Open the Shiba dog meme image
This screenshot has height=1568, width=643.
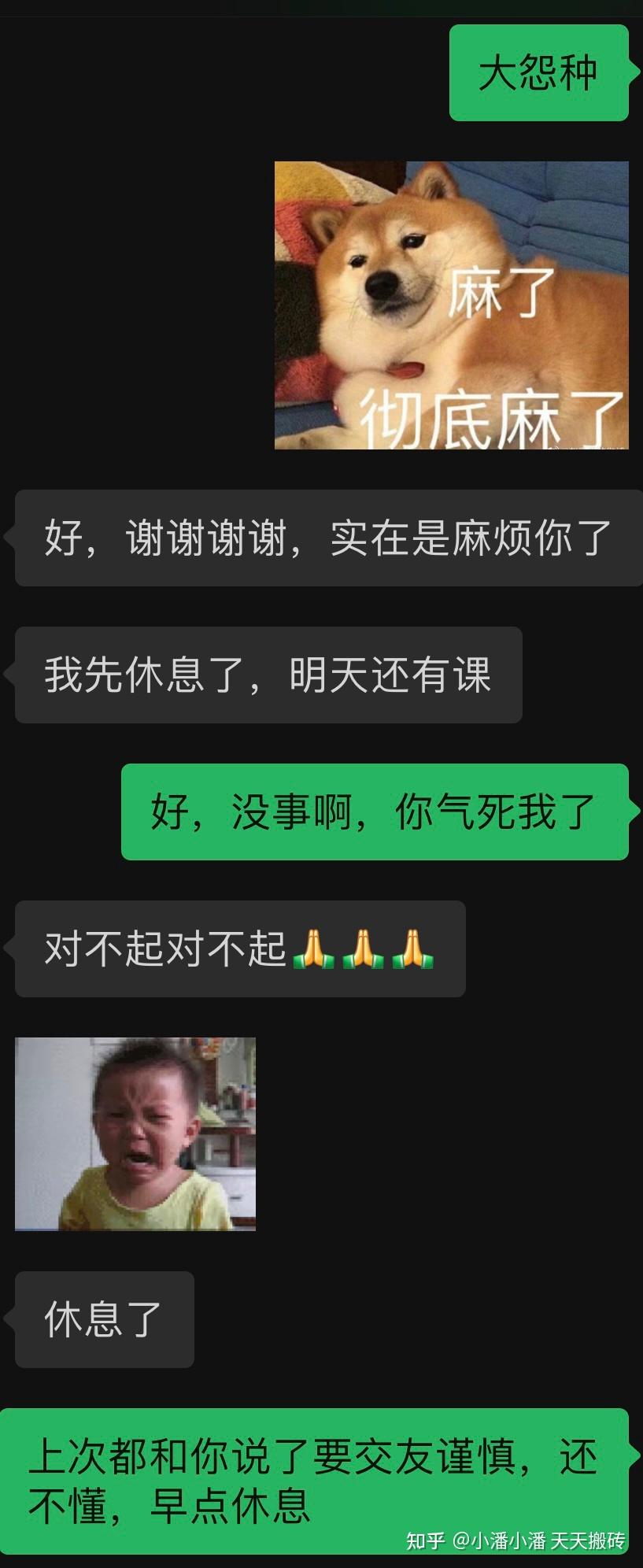click(451, 305)
